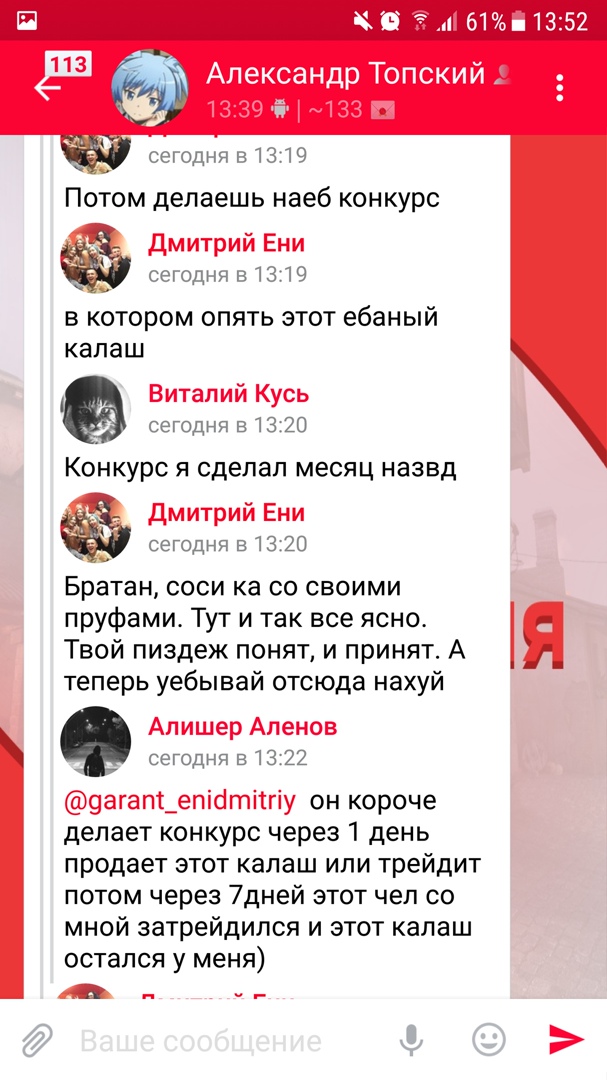Tap the paperclip attach icon
Viewport: 607px width, 1080px height.
37,1041
